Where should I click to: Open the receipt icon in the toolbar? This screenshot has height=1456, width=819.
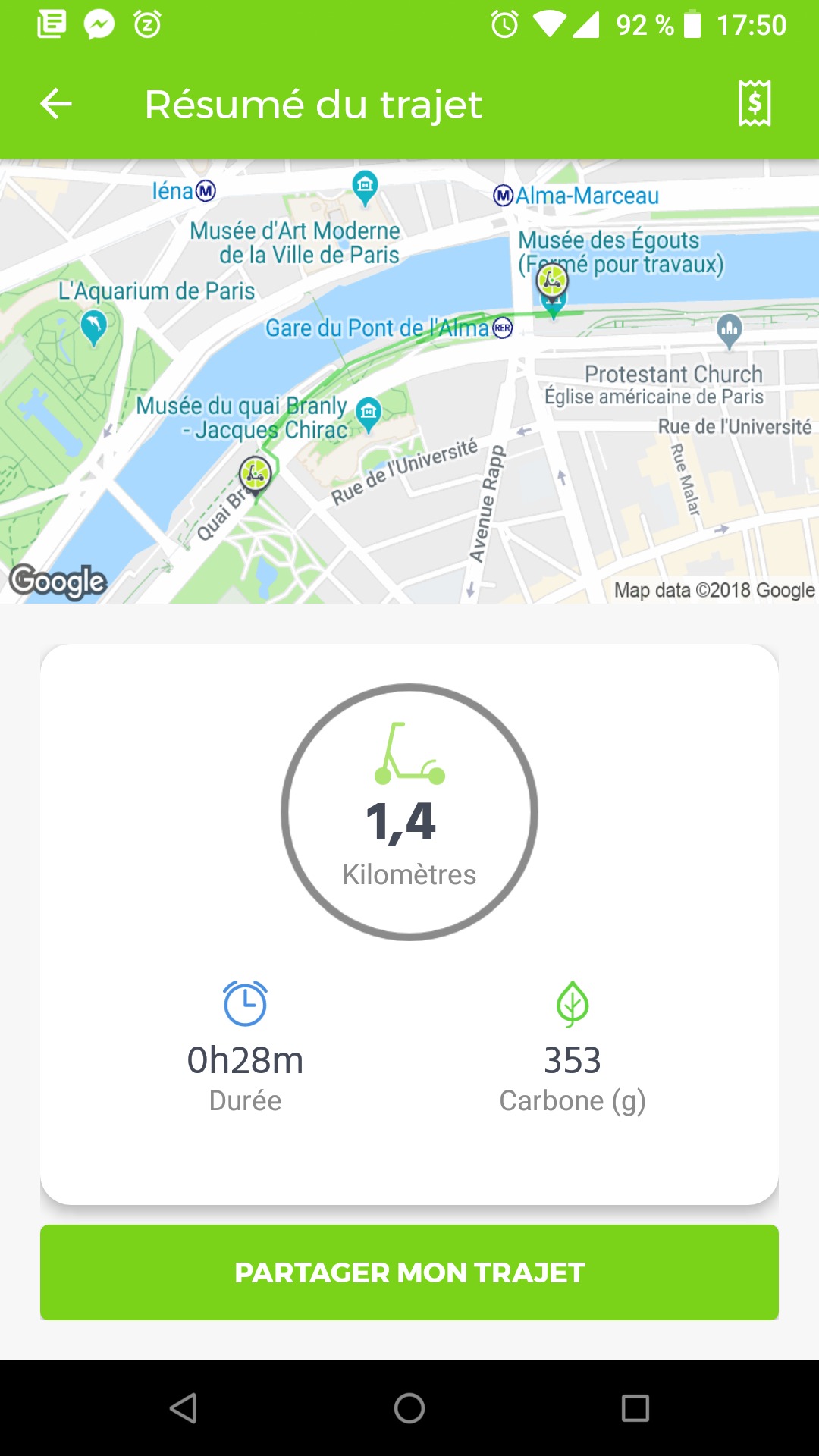tap(755, 103)
